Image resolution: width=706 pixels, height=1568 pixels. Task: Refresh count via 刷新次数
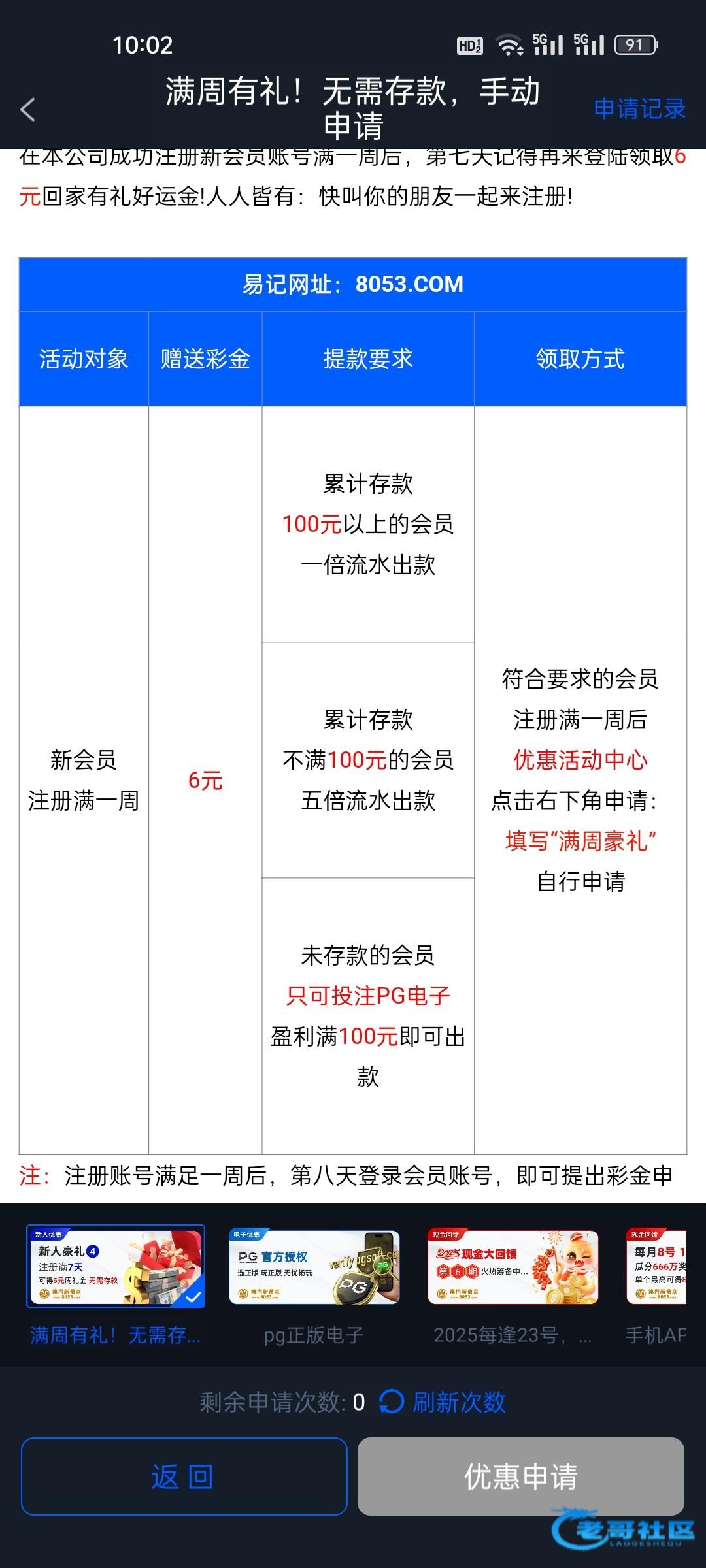443,1402
